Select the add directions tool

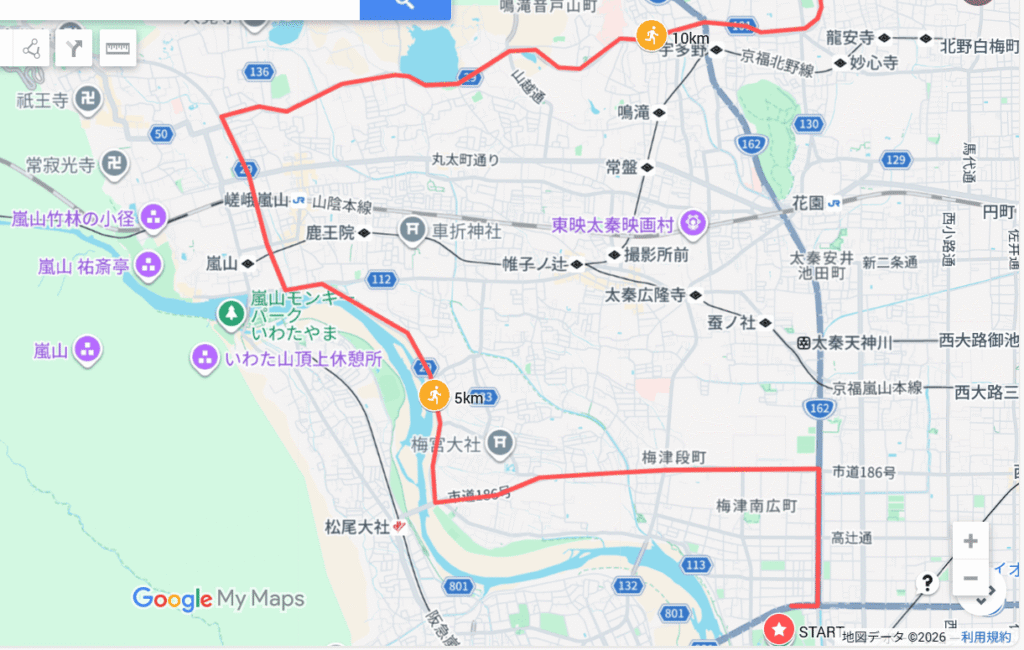pyautogui.click(x=74, y=47)
